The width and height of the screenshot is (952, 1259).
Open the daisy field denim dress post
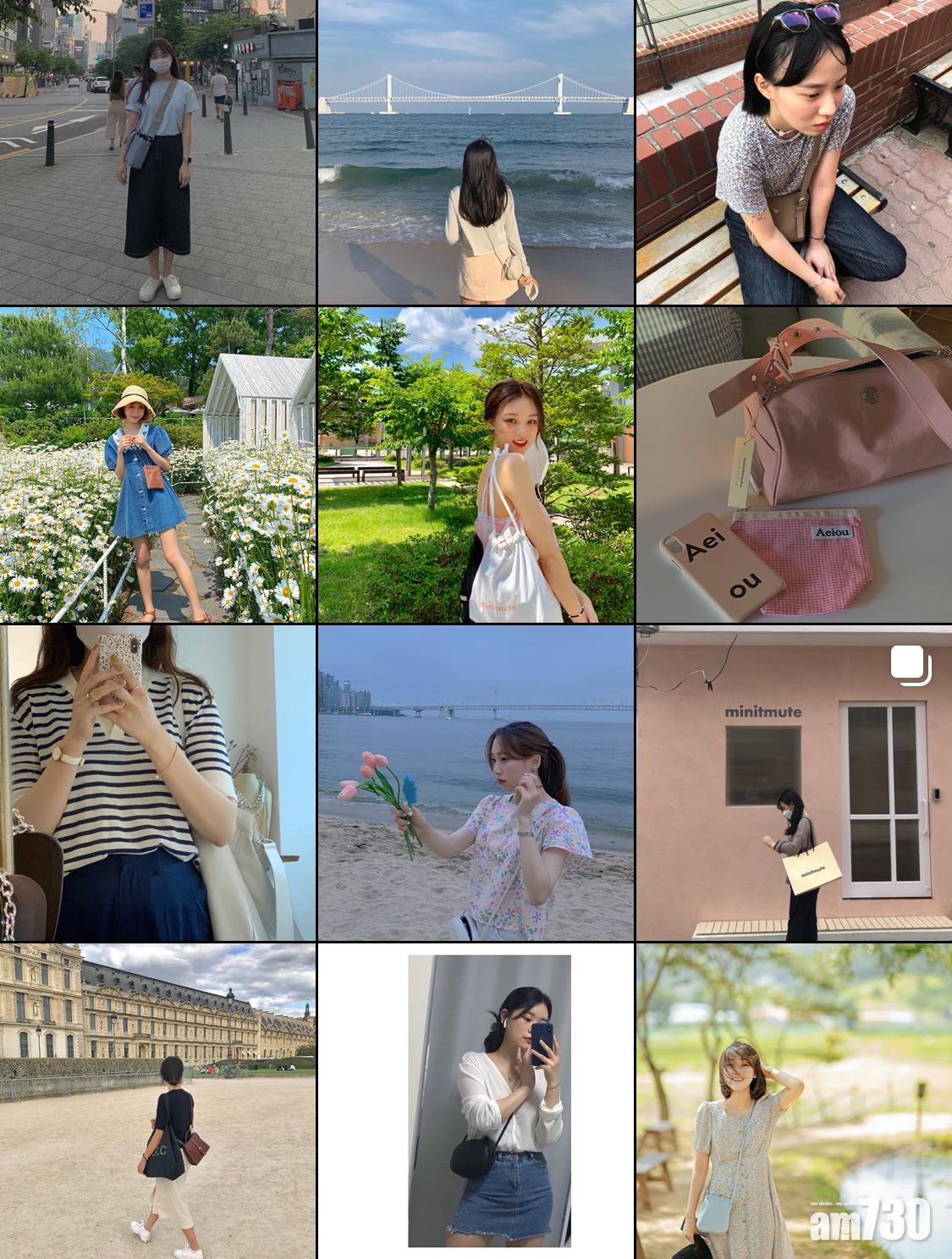(x=157, y=465)
